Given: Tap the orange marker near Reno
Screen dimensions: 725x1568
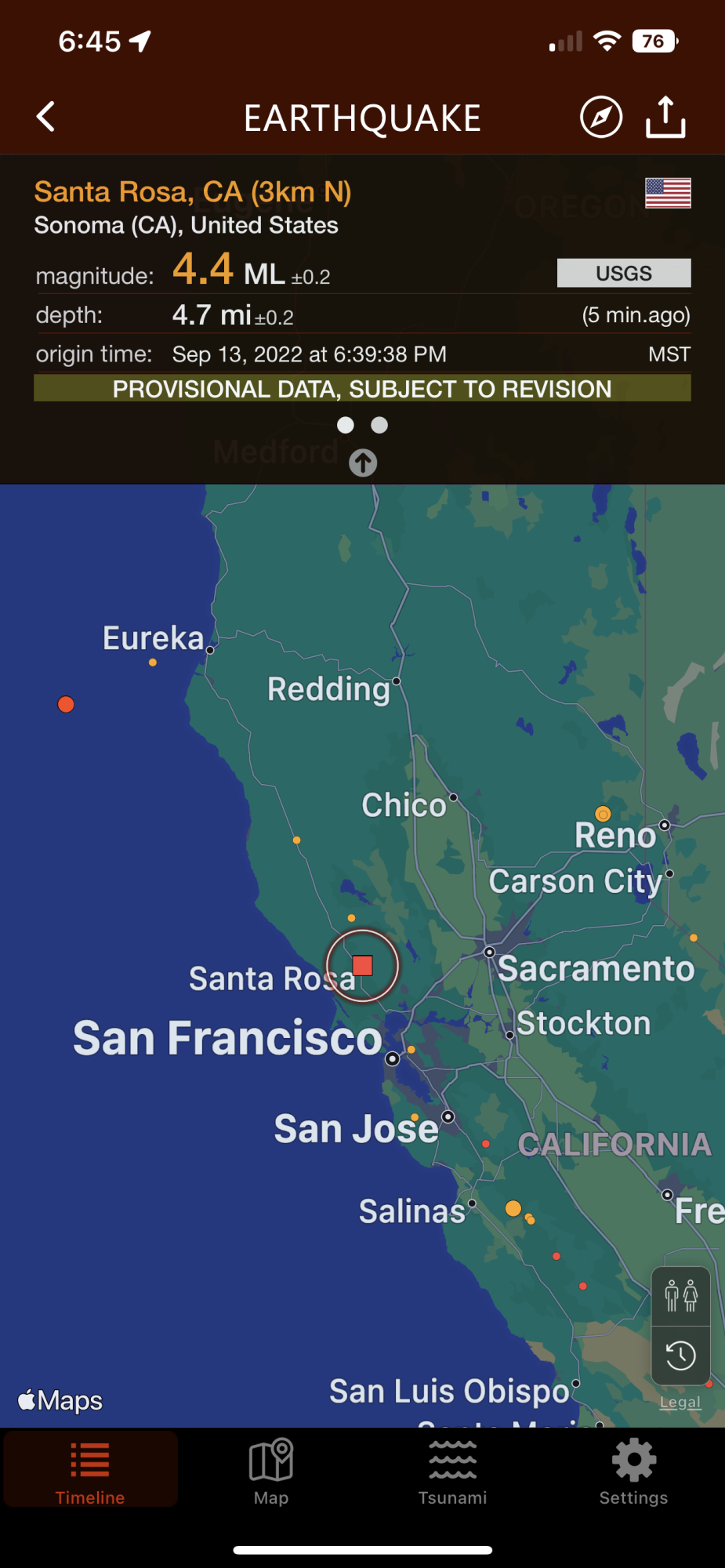Looking at the screenshot, I should (603, 813).
